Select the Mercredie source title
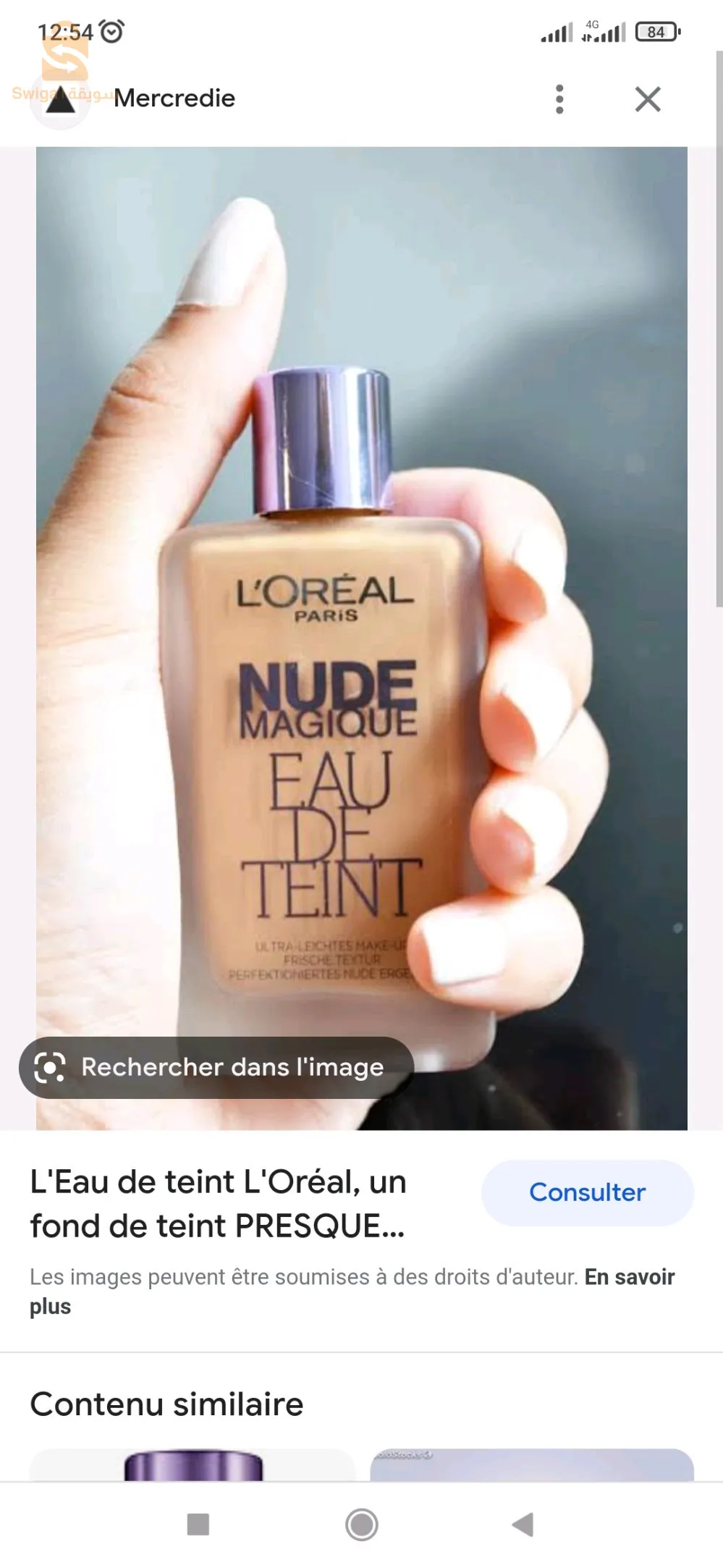Viewport: 723px width, 1568px height. click(174, 98)
